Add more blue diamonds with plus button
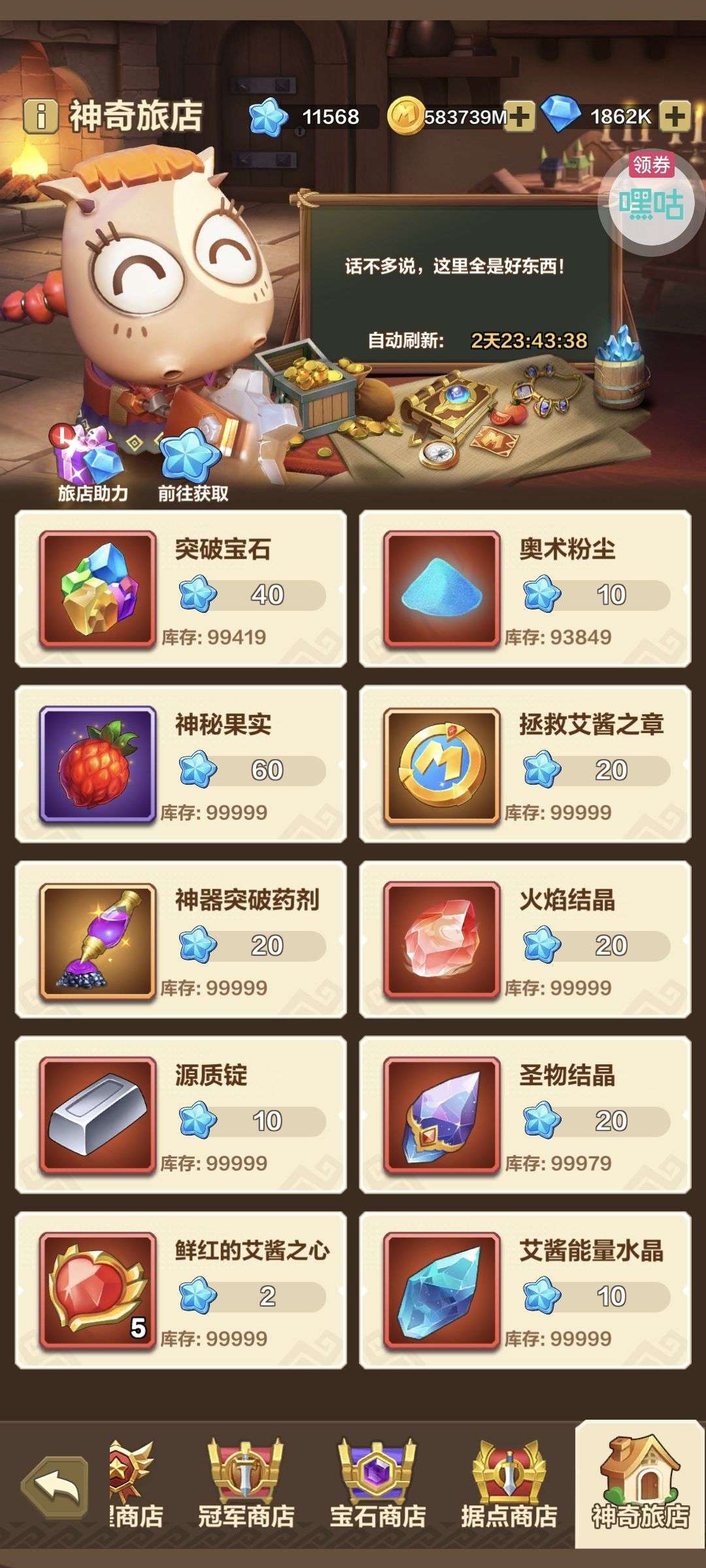Image resolution: width=706 pixels, height=1568 pixels. pos(675,117)
